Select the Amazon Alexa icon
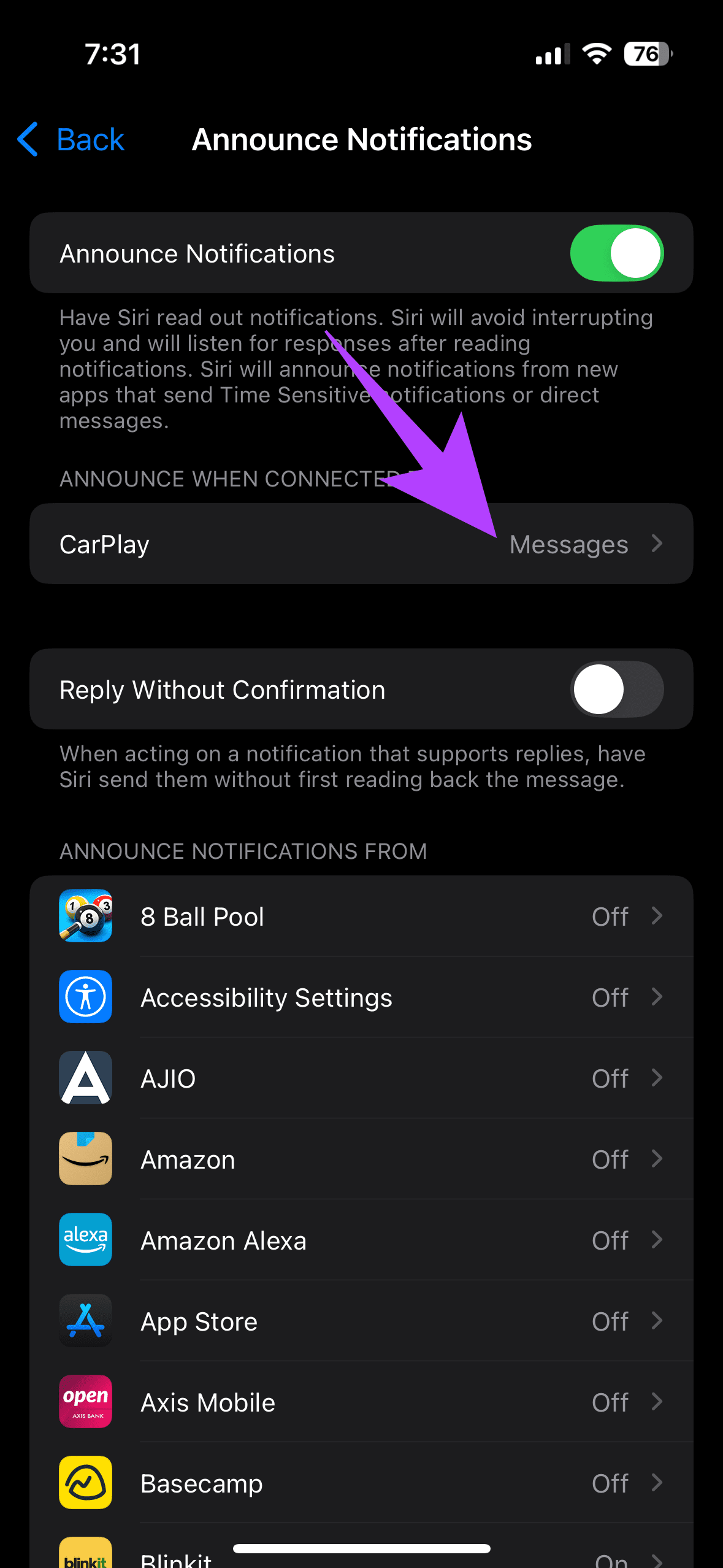Image resolution: width=723 pixels, height=1568 pixels. [86, 1240]
